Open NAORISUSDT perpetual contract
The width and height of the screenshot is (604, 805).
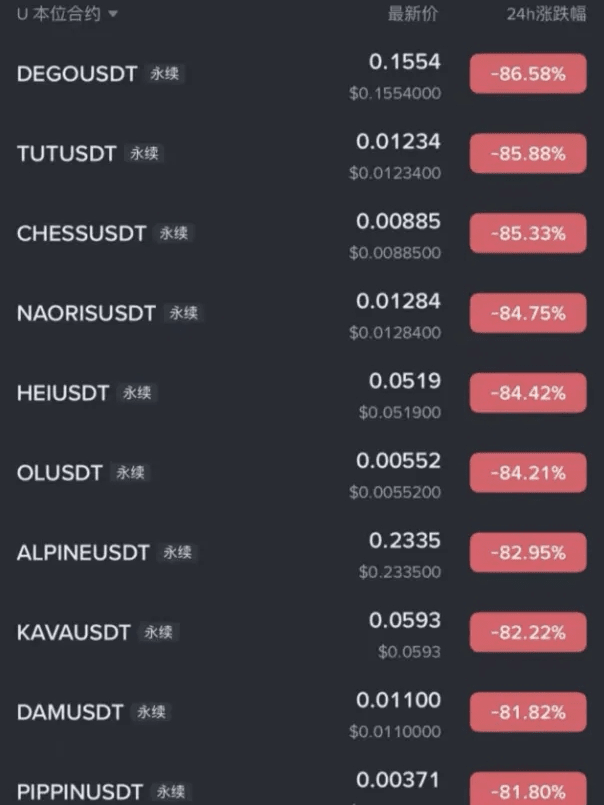click(x=86, y=313)
